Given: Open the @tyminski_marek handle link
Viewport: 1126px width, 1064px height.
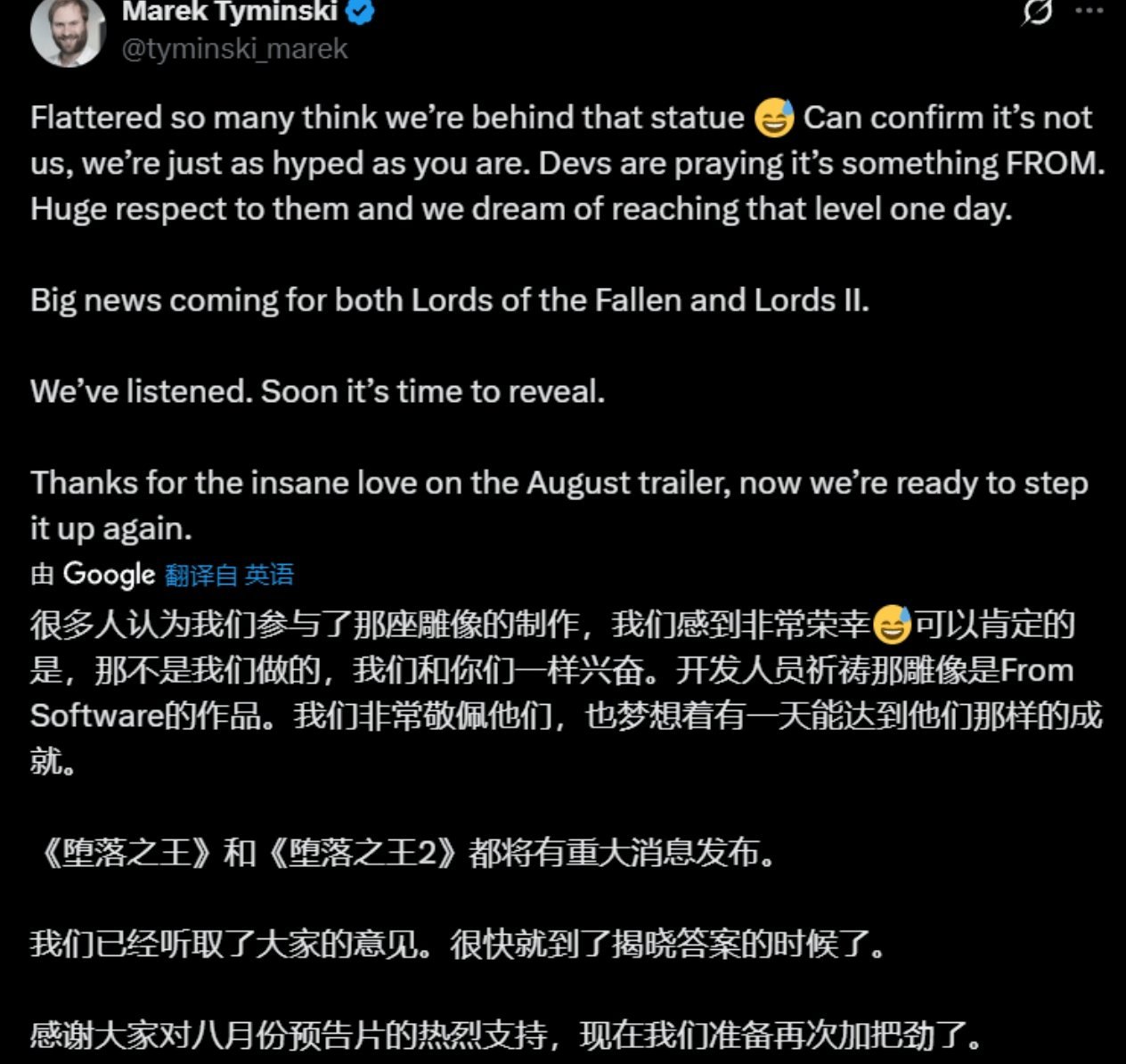Looking at the screenshot, I should click(233, 48).
